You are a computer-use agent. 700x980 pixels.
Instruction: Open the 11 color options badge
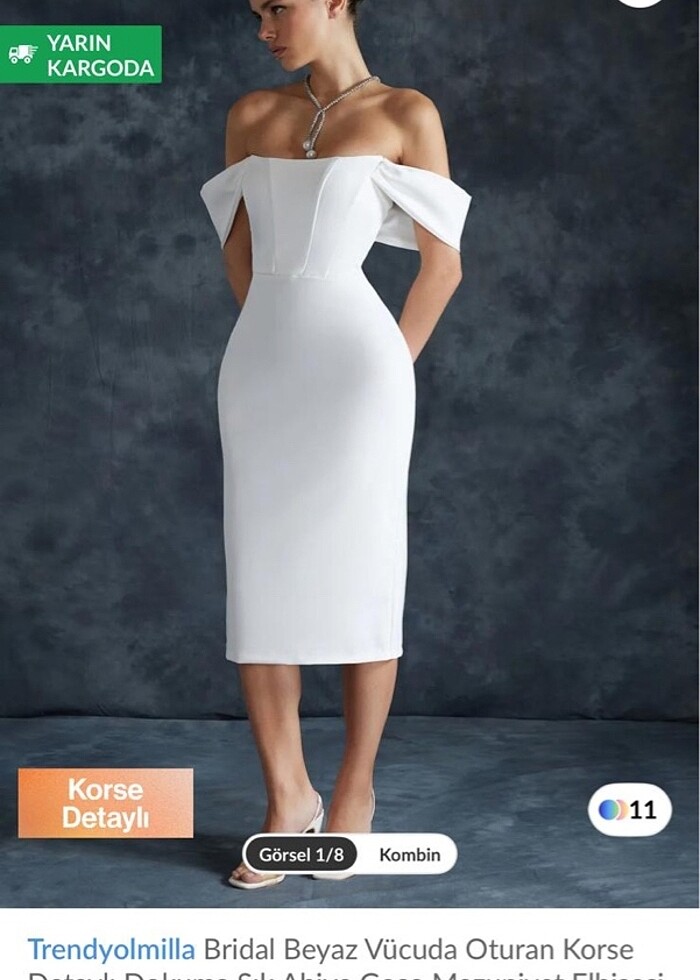(x=629, y=810)
